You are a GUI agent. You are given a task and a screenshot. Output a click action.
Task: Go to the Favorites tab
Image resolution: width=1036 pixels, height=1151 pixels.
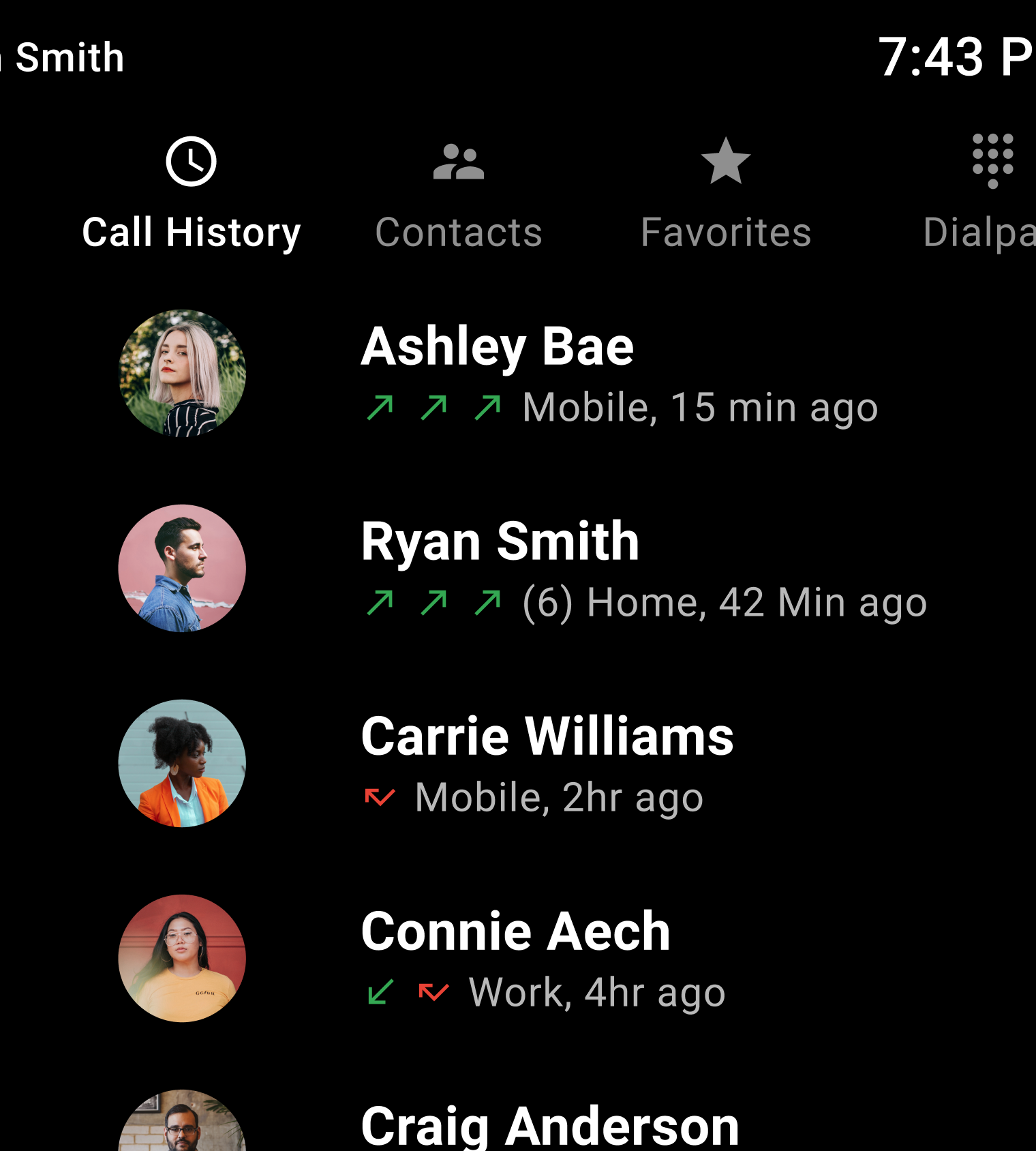pyautogui.click(x=725, y=195)
